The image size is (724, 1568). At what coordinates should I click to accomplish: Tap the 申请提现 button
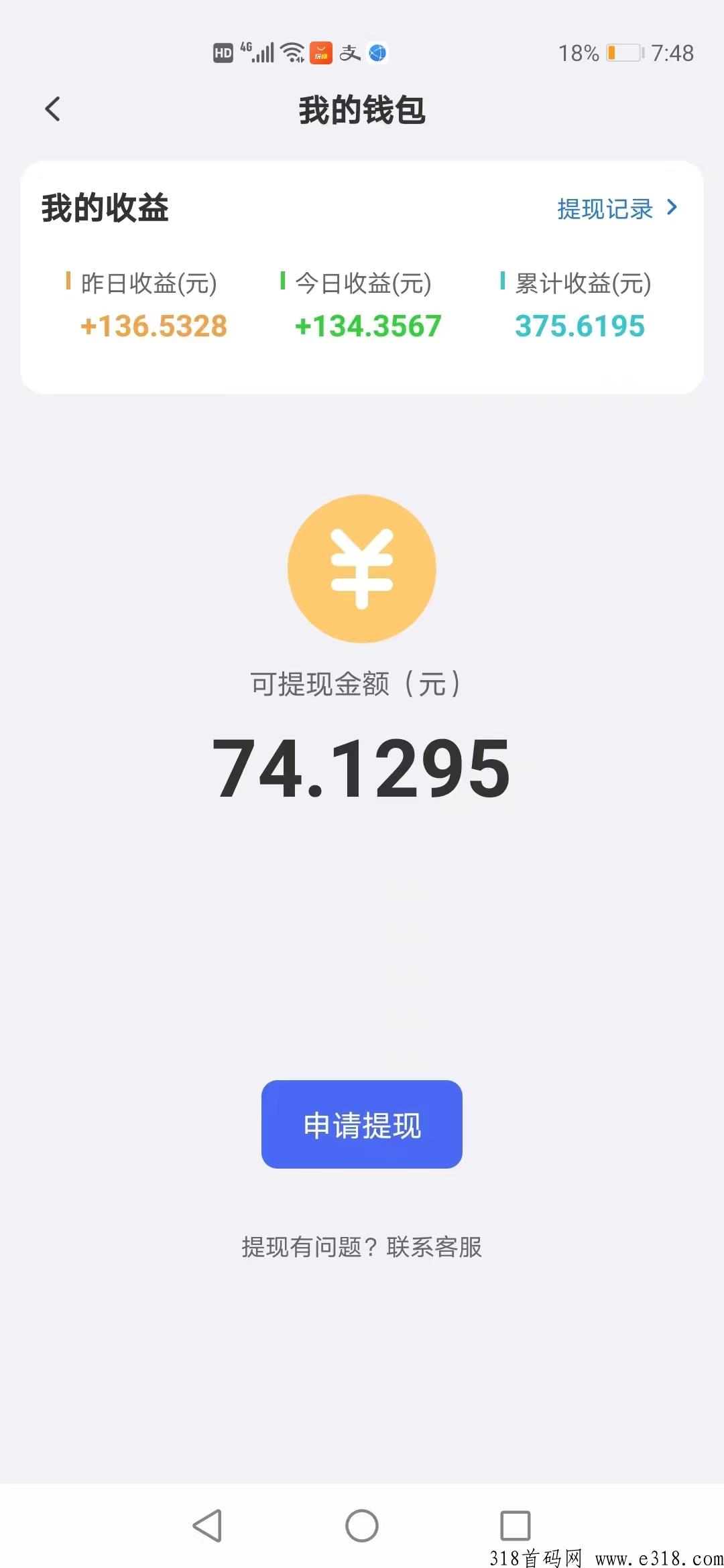tap(362, 1124)
